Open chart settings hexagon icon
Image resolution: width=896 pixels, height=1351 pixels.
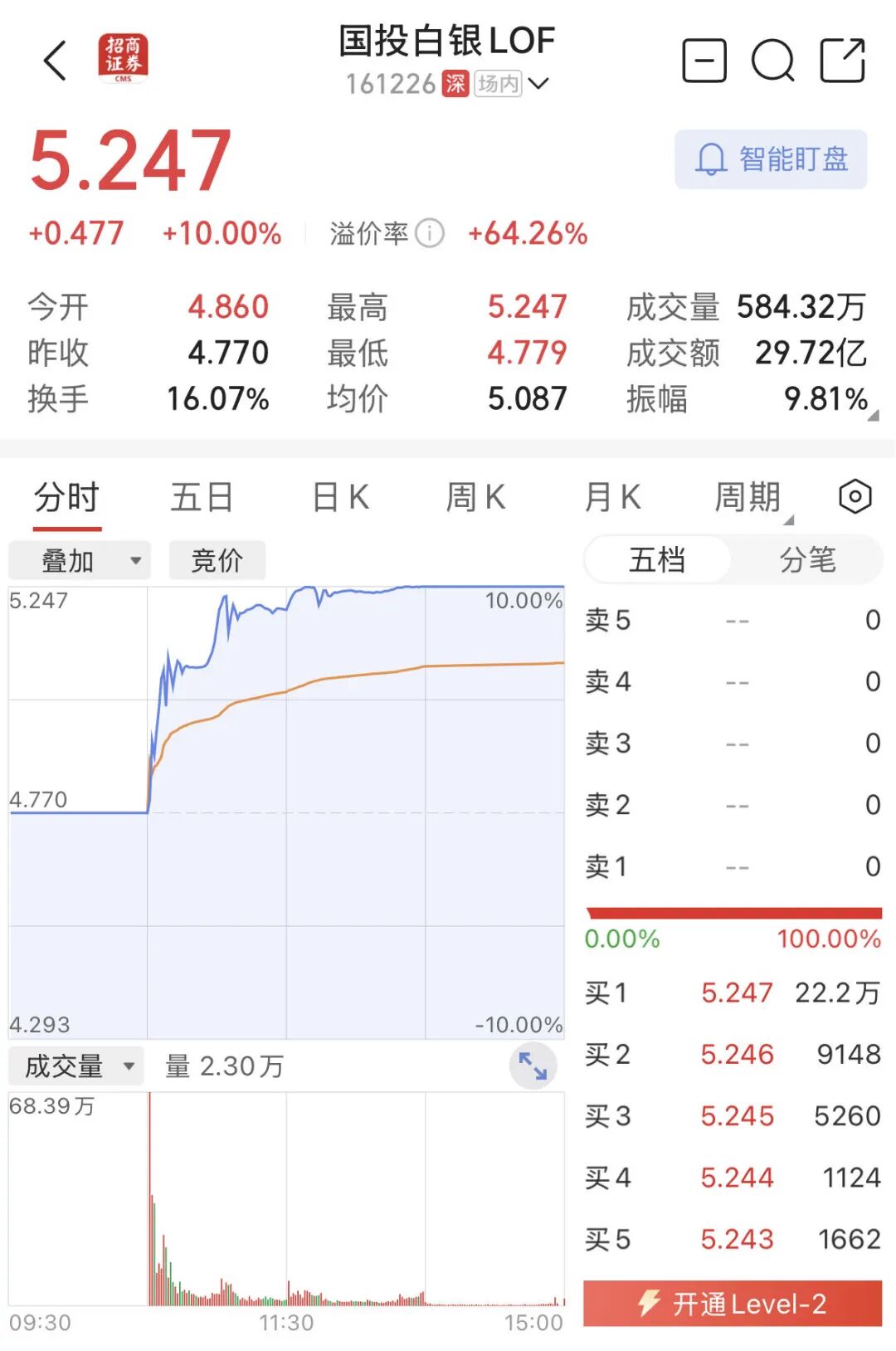click(x=855, y=497)
